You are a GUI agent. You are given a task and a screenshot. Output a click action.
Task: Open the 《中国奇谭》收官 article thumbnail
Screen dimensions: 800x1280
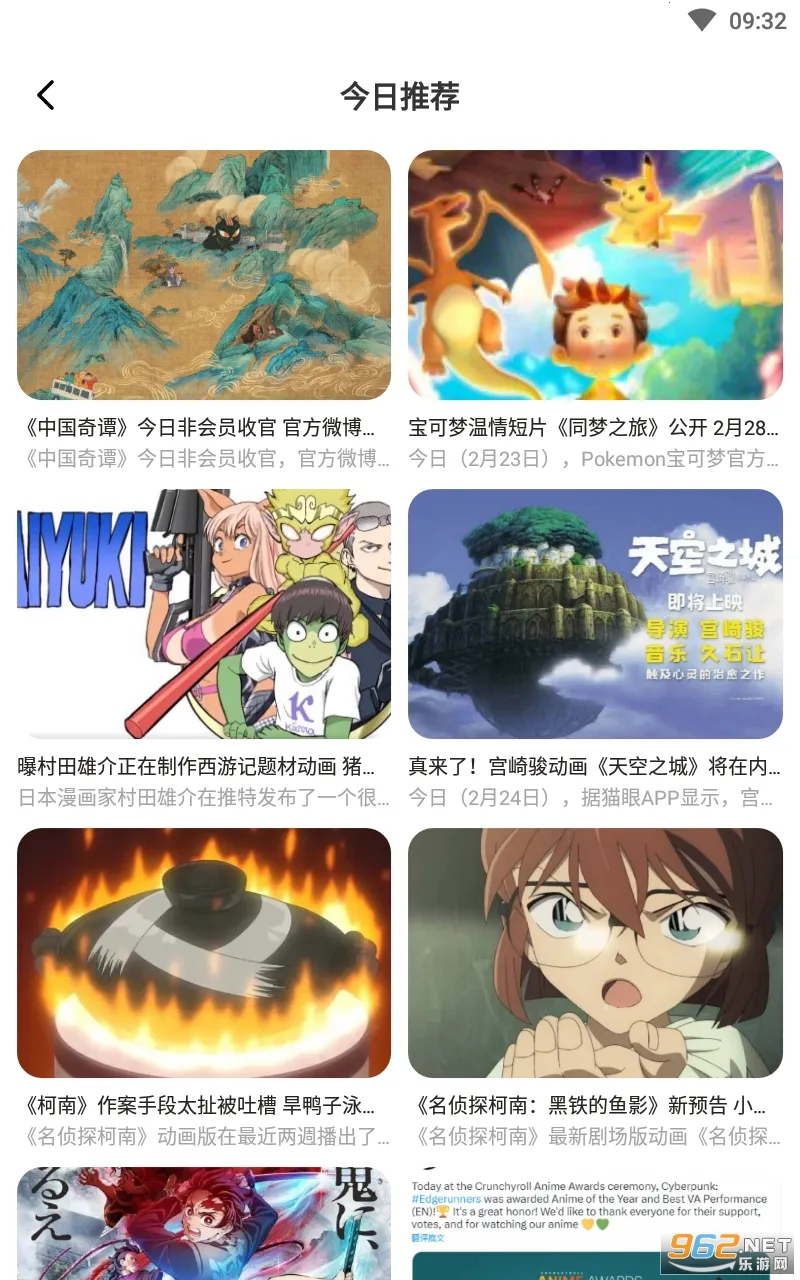[204, 274]
